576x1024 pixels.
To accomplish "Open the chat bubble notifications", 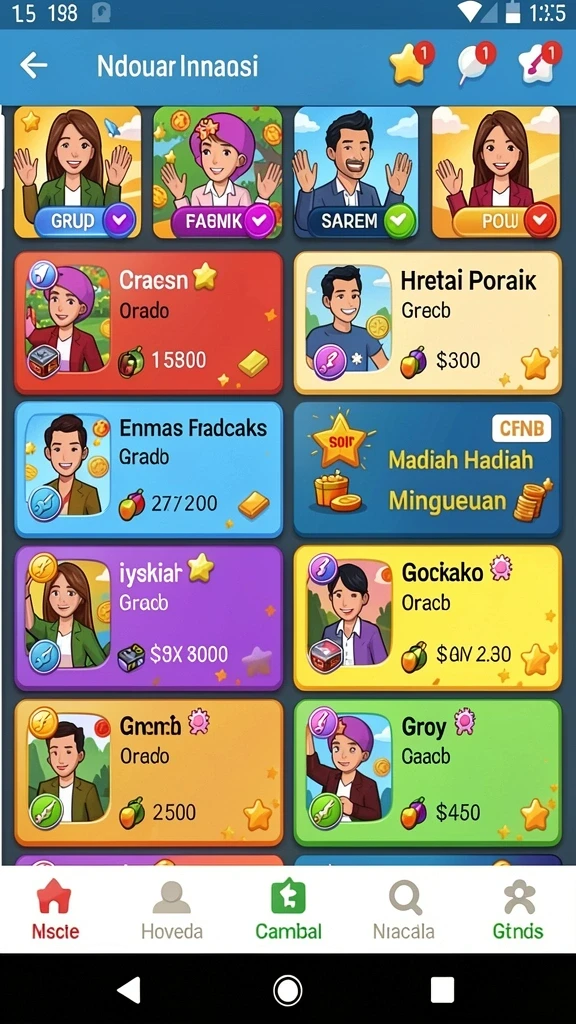I will click(475, 63).
